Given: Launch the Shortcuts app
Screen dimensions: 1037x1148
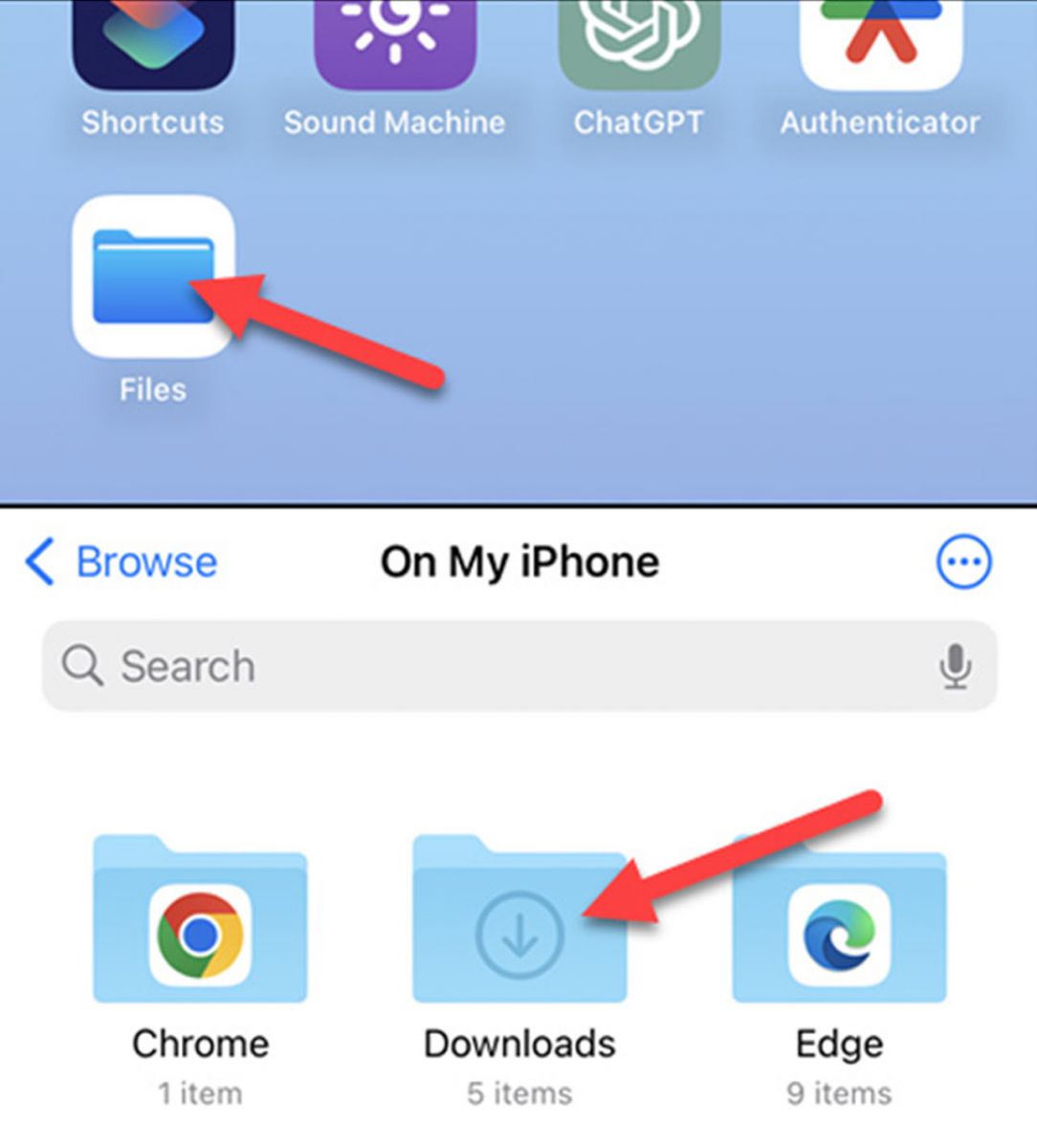Looking at the screenshot, I should click(x=153, y=43).
